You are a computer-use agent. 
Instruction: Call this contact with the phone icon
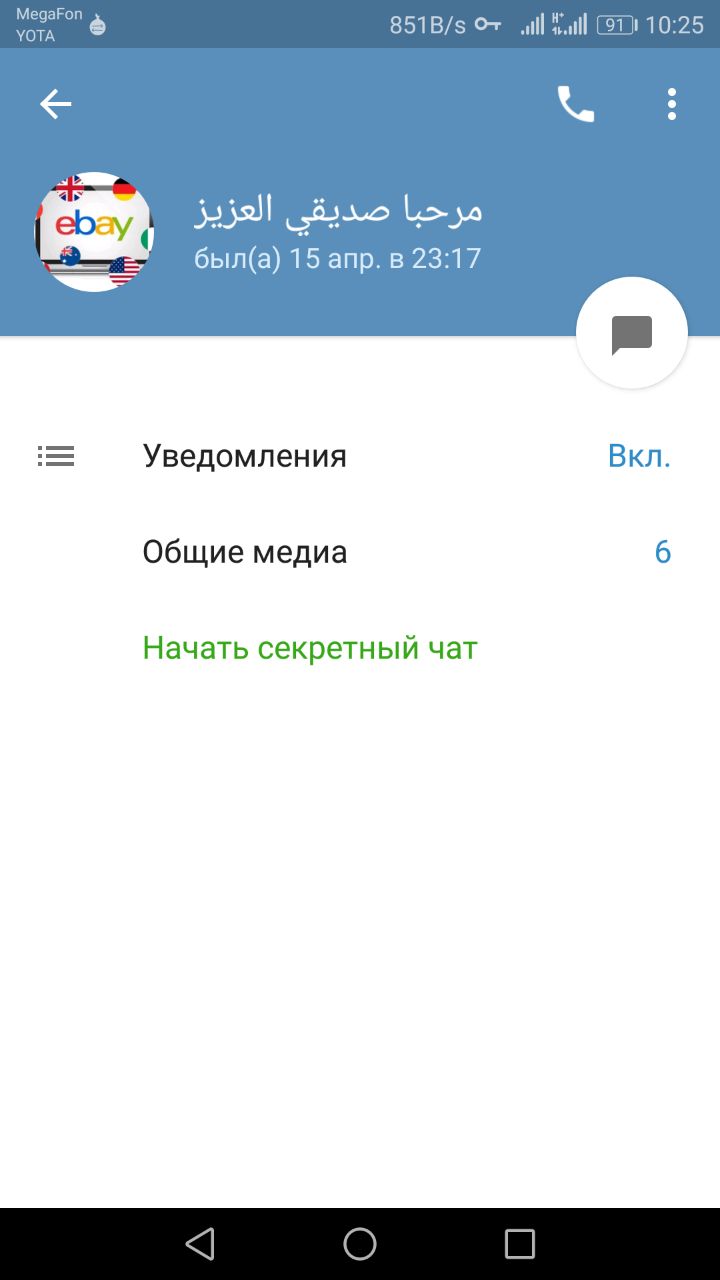575,104
